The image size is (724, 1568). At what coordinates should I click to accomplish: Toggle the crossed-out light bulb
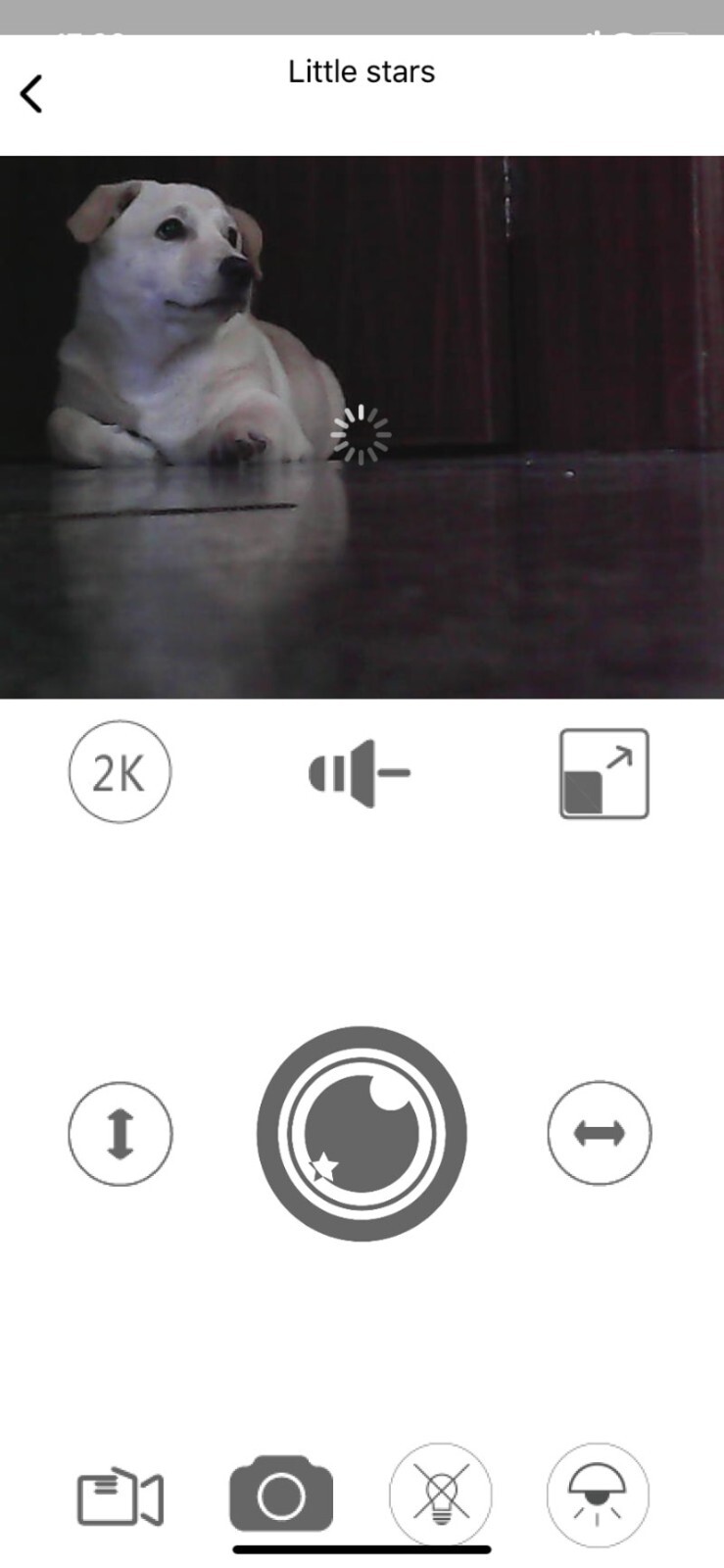[x=441, y=1495]
